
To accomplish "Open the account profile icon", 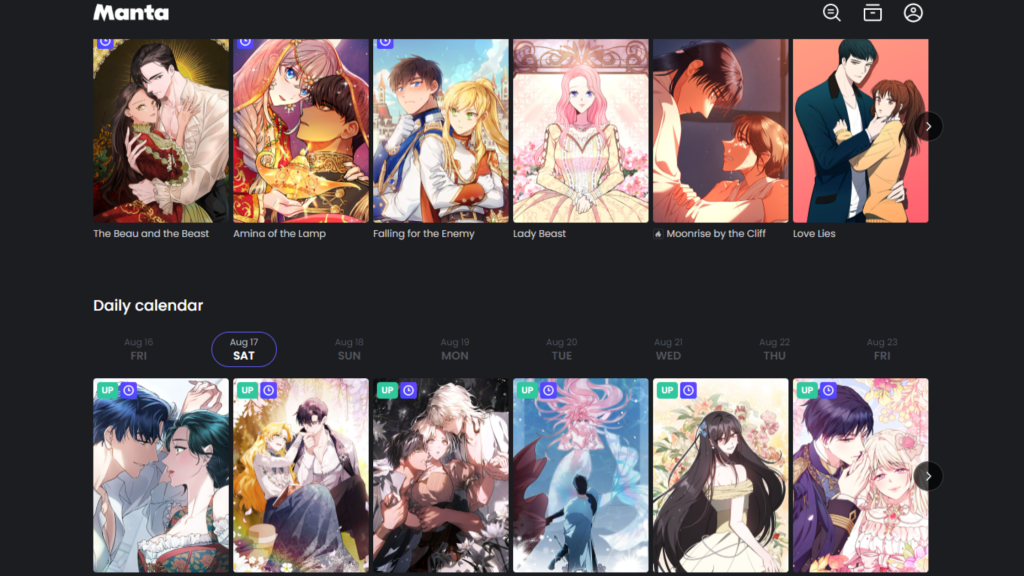I will pyautogui.click(x=913, y=13).
